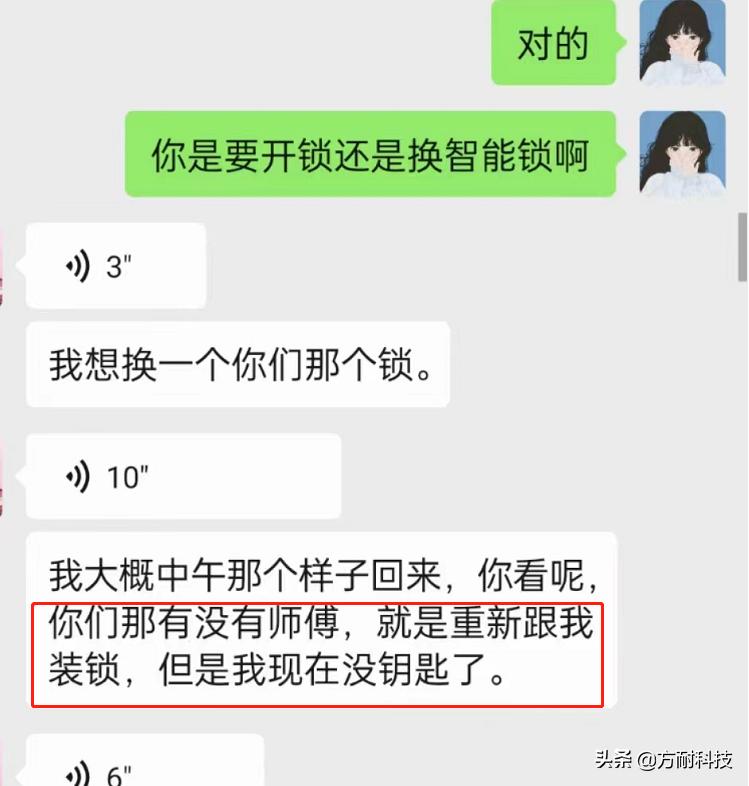
Task: Click the 你是要开锁还是换智能锁啊 green bubble
Action: (x=370, y=156)
